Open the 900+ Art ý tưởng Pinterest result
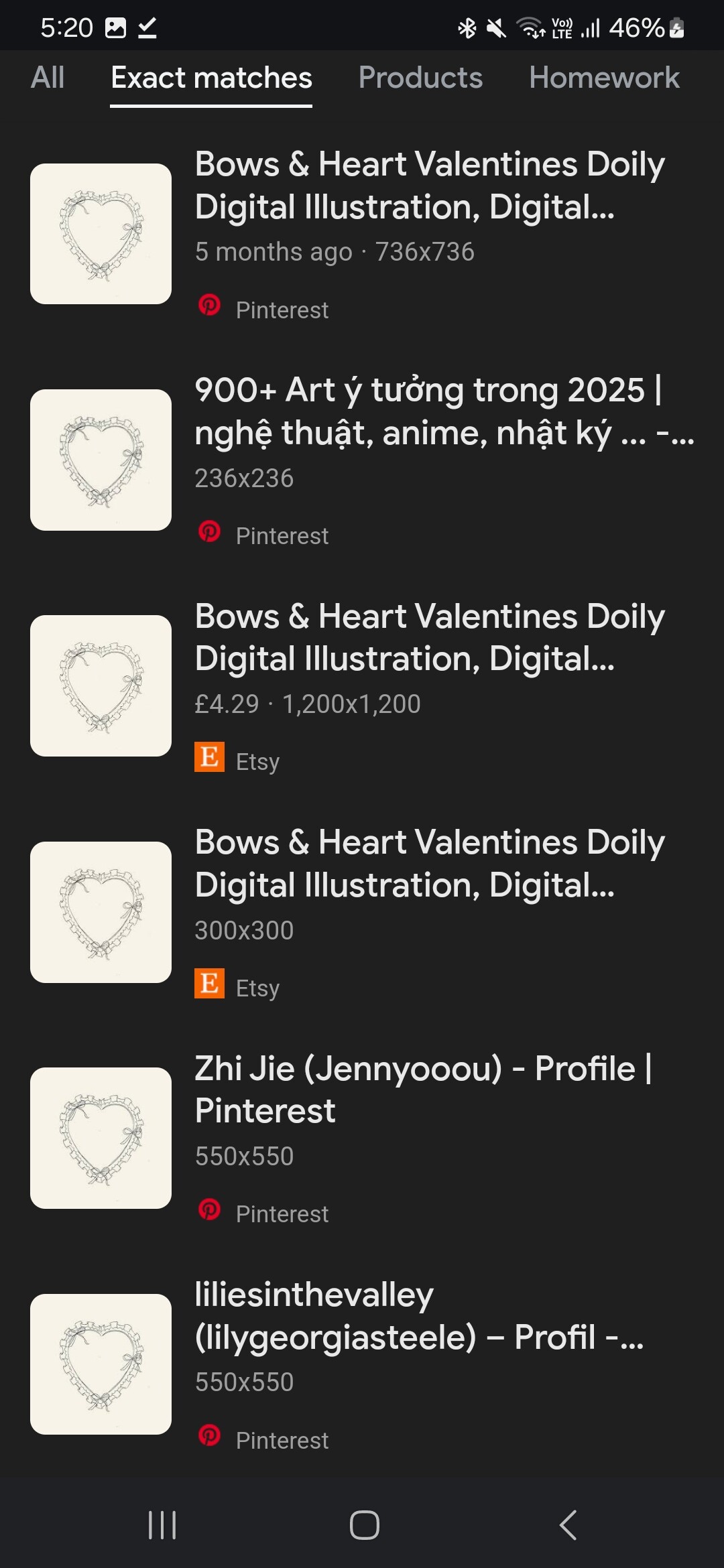This screenshot has width=724, height=1568. click(x=362, y=460)
